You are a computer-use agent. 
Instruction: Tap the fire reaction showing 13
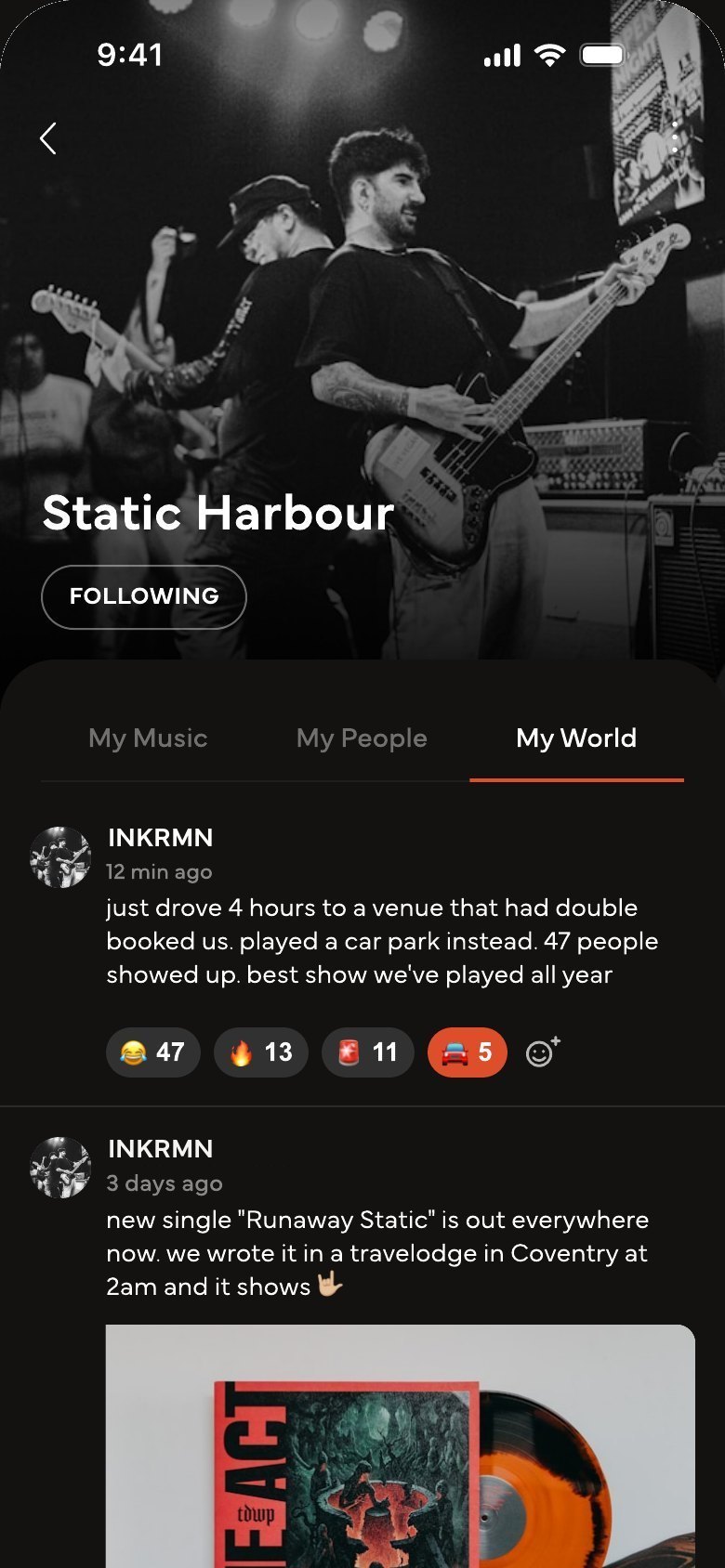pos(261,1052)
